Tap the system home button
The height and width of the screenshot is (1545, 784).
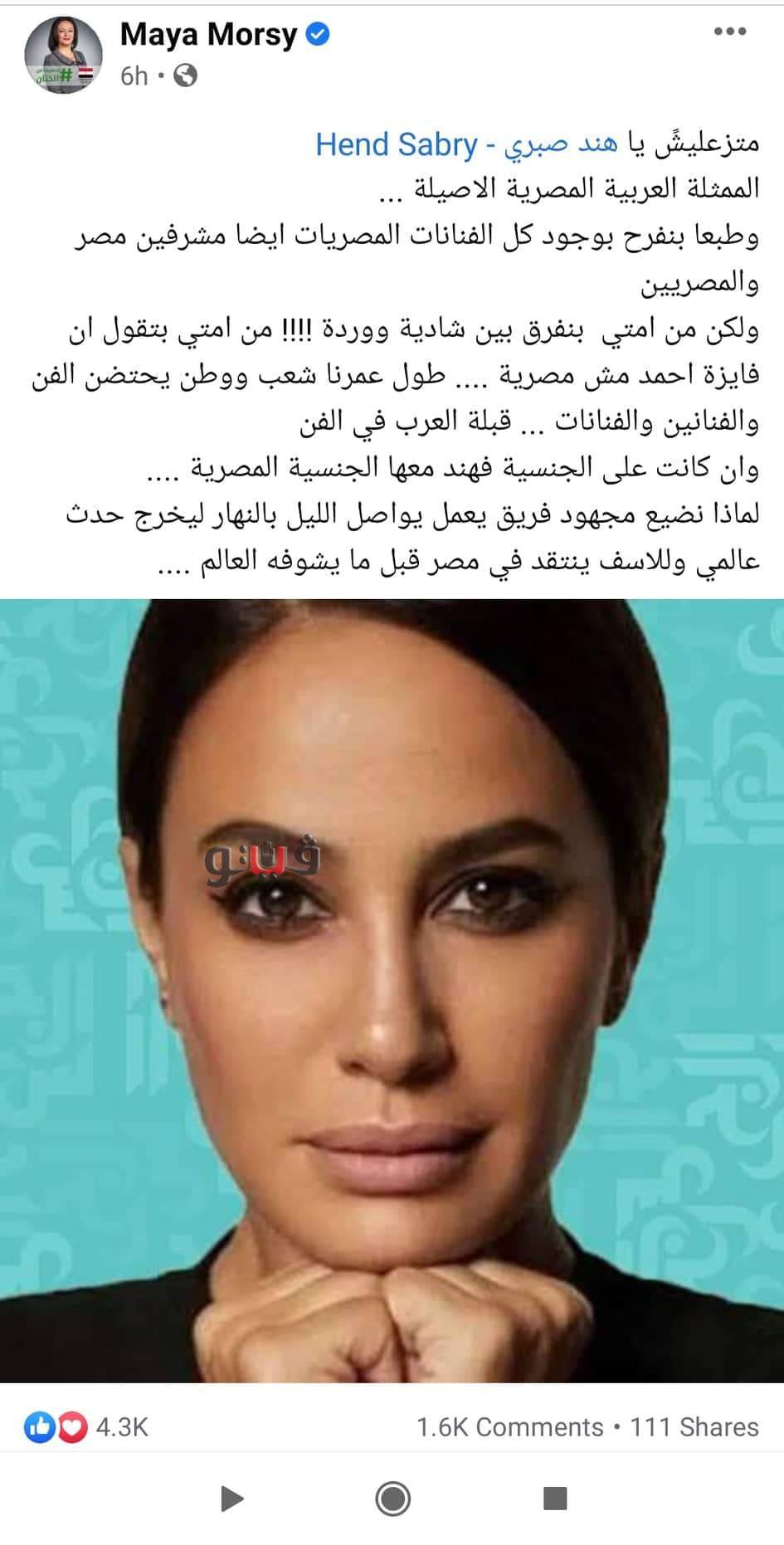392,1499
